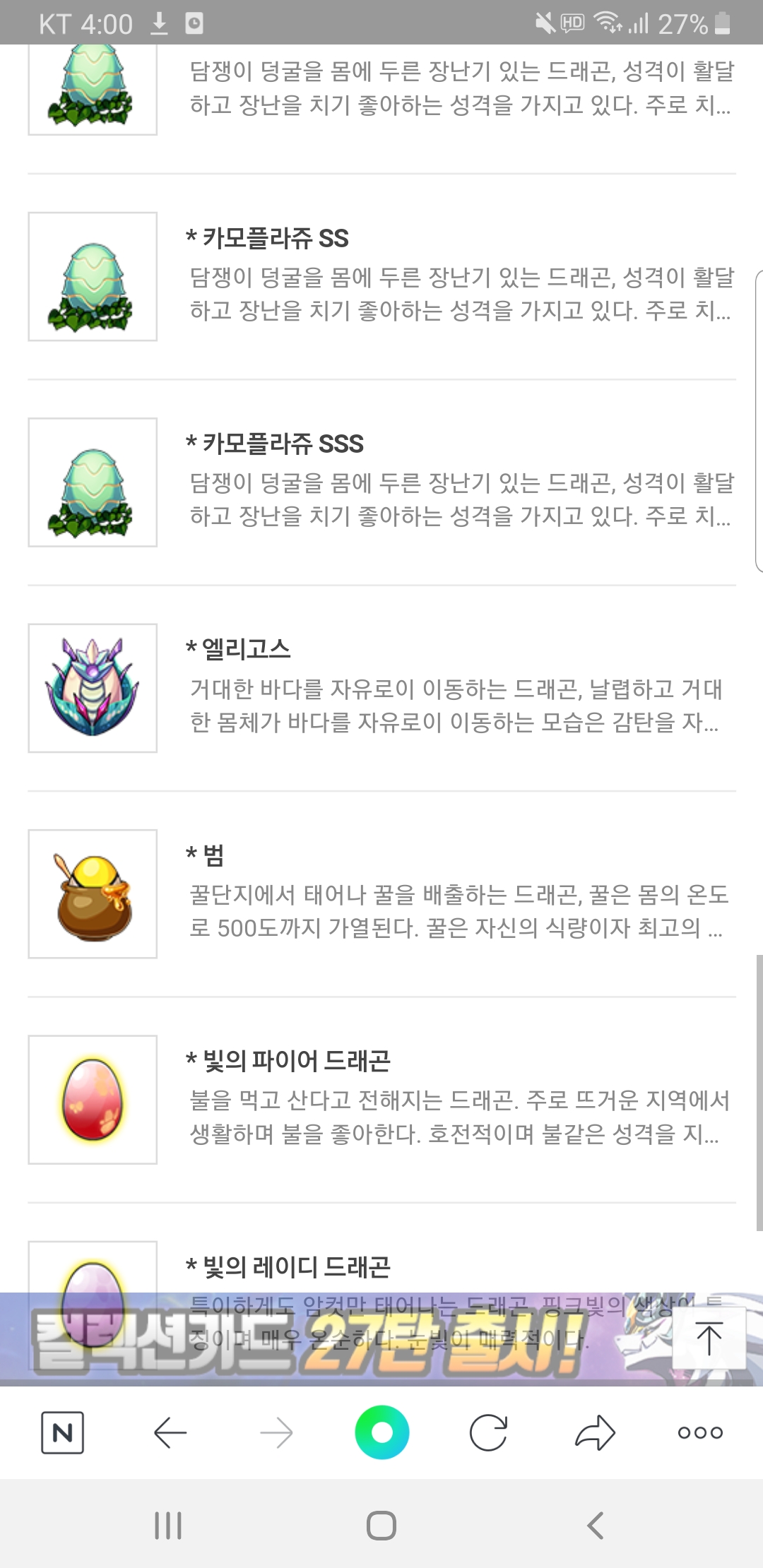
Task: Tap the green circle search button
Action: pos(381,1432)
